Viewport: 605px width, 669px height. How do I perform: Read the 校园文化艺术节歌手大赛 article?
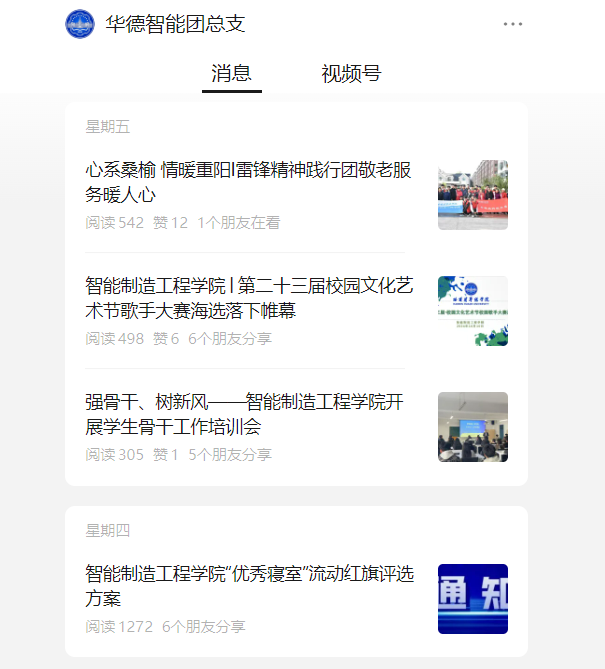coord(249,298)
